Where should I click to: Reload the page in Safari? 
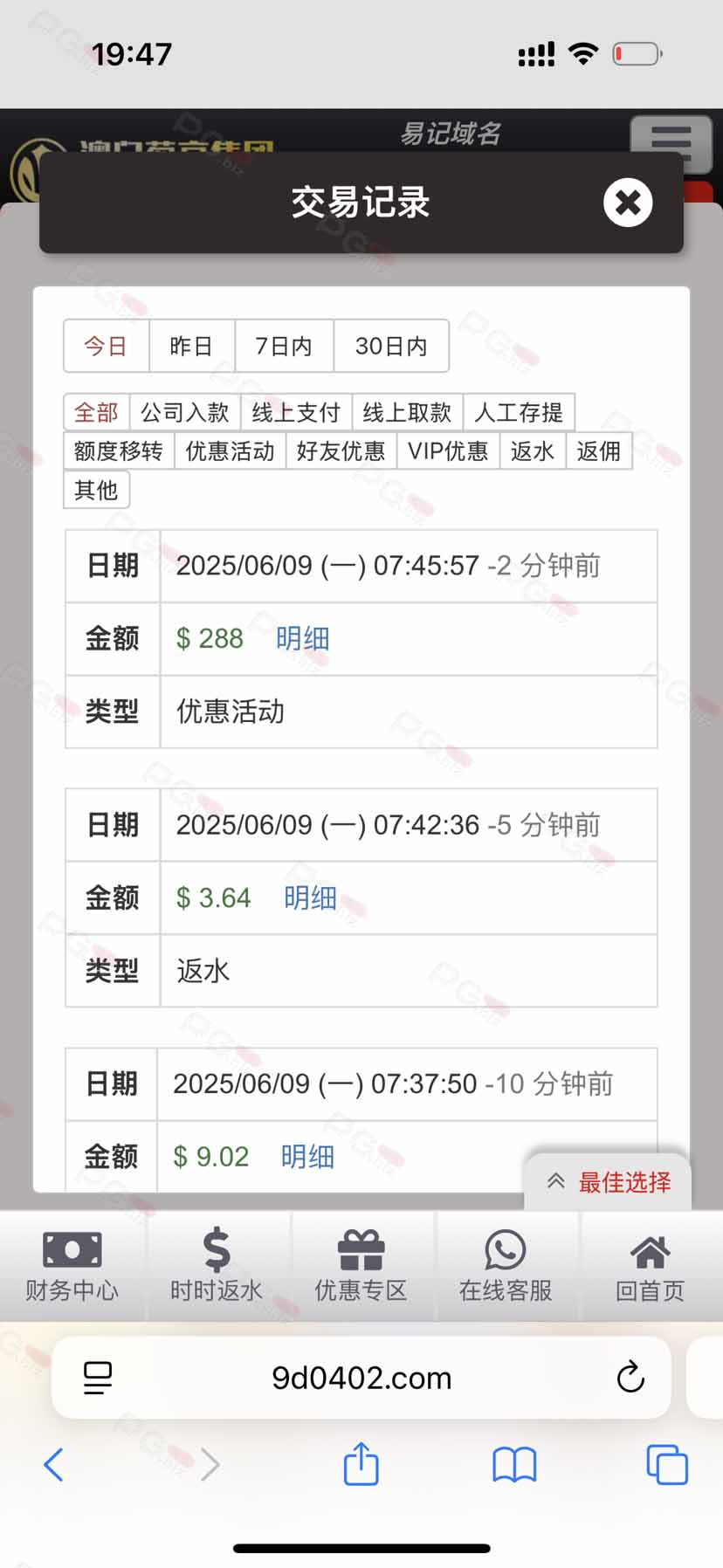tap(630, 1378)
